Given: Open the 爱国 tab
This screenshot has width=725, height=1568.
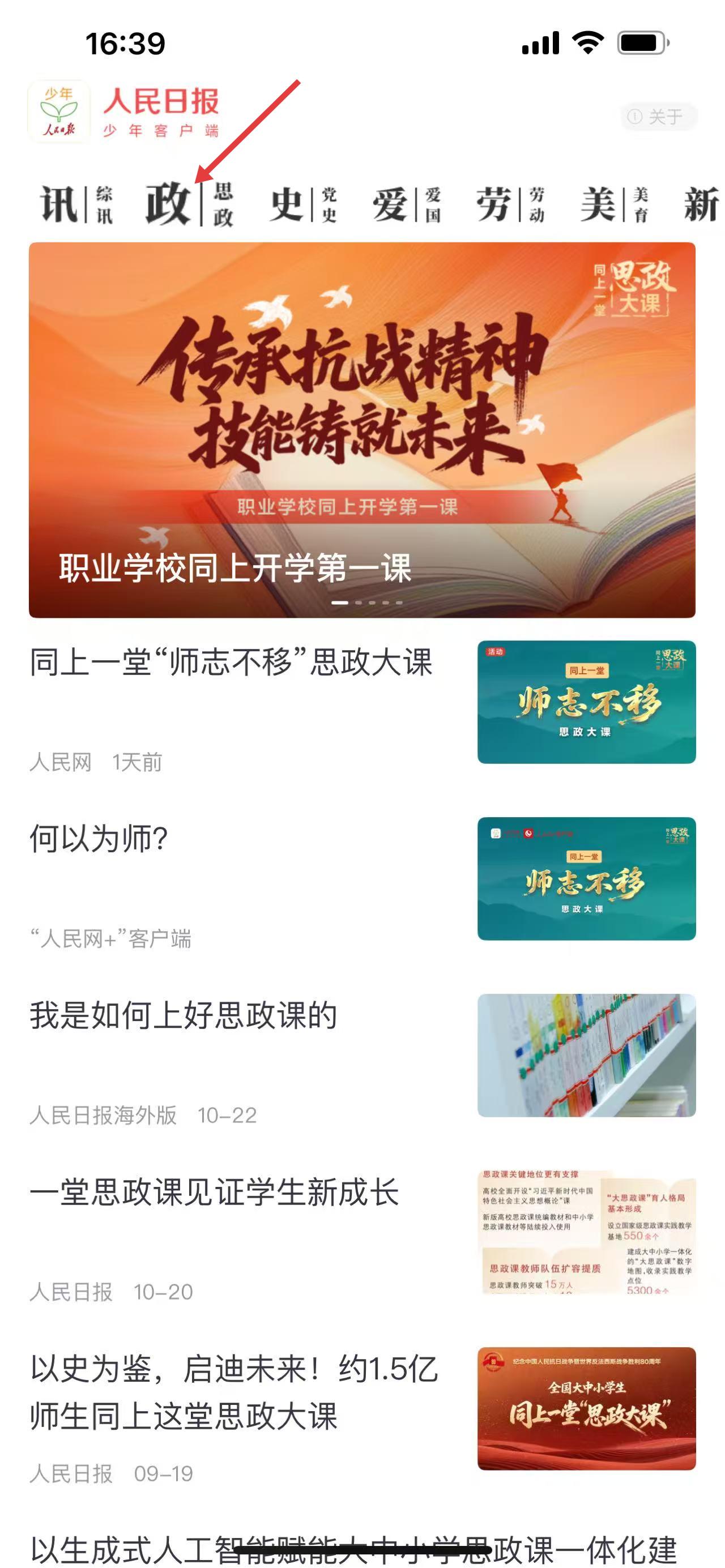Looking at the screenshot, I should click(406, 204).
